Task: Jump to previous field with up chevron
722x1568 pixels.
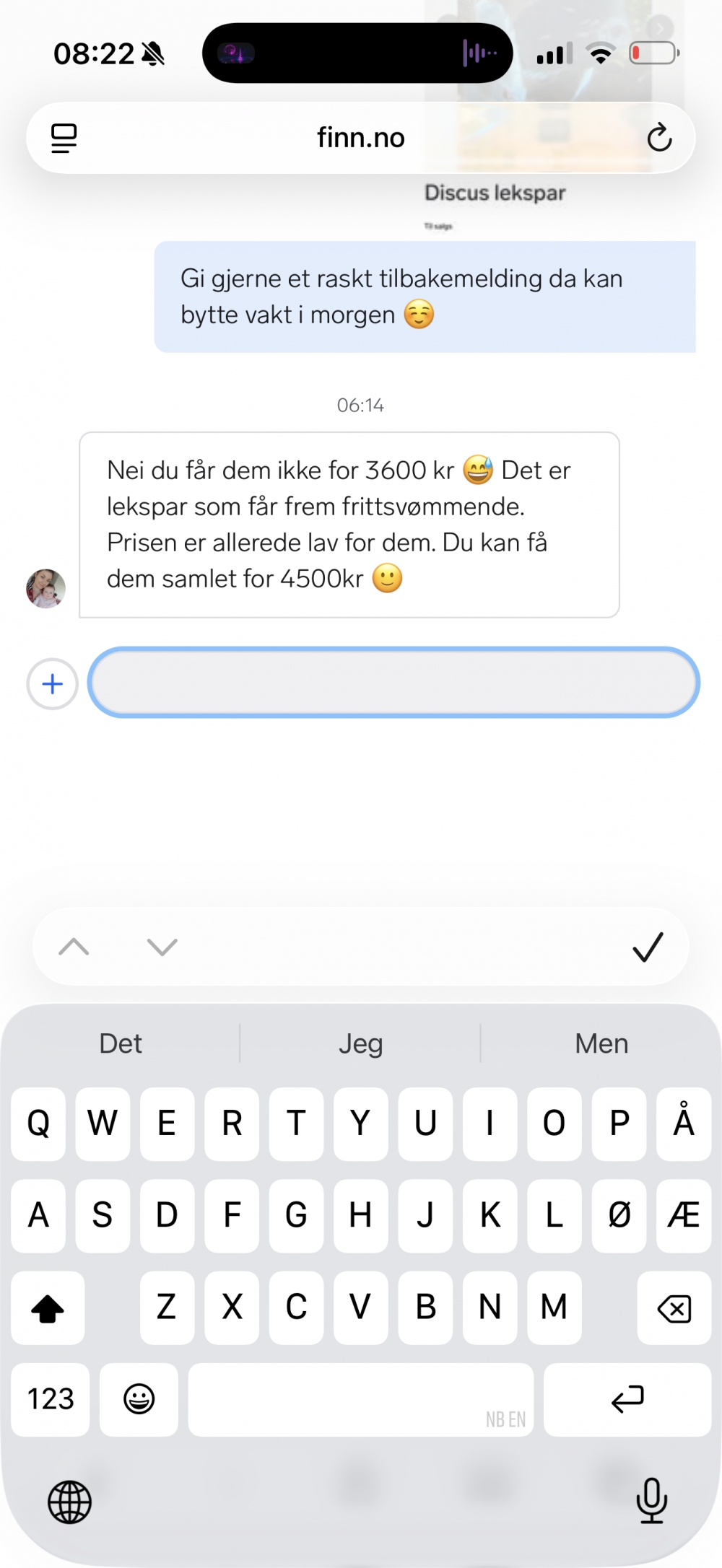Action: point(74,947)
